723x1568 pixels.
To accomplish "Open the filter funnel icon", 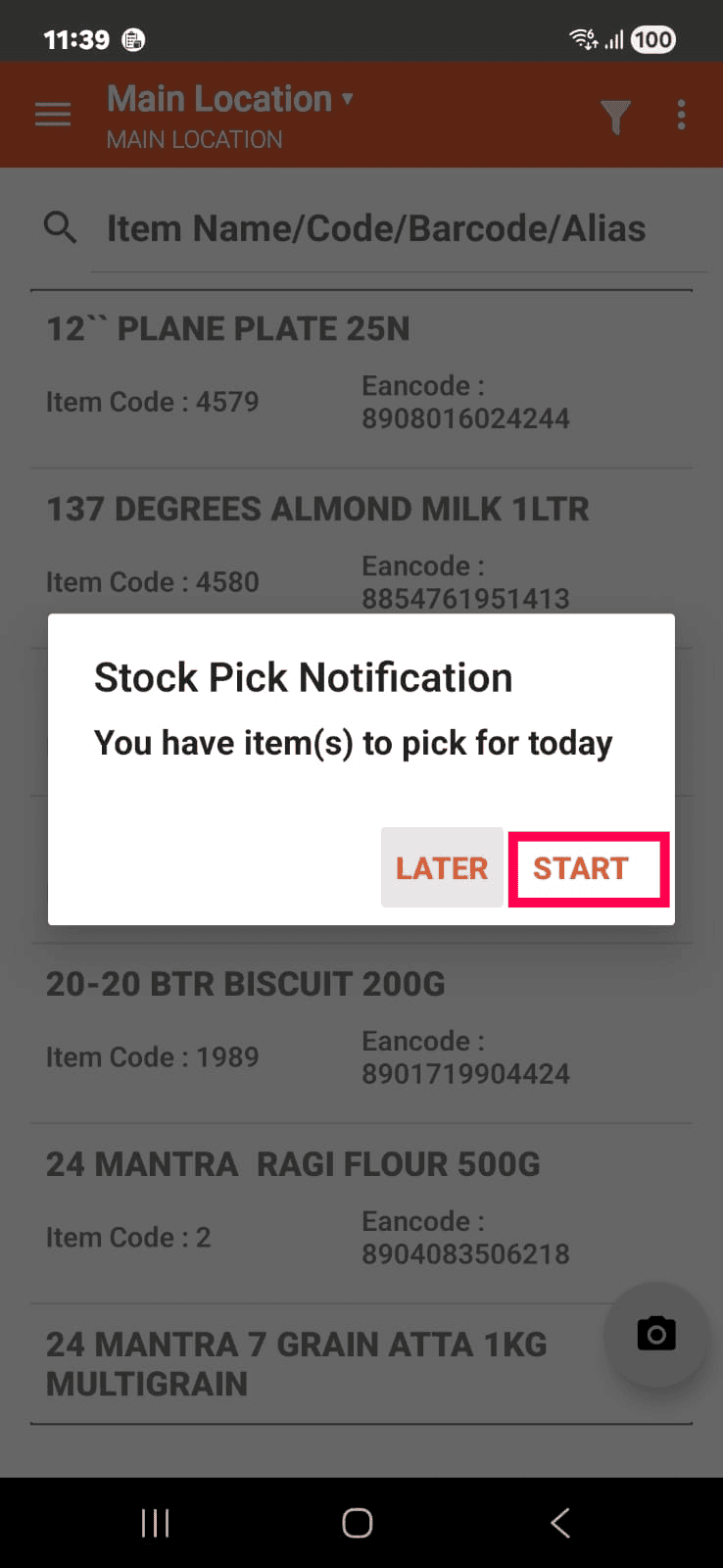I will click(615, 117).
